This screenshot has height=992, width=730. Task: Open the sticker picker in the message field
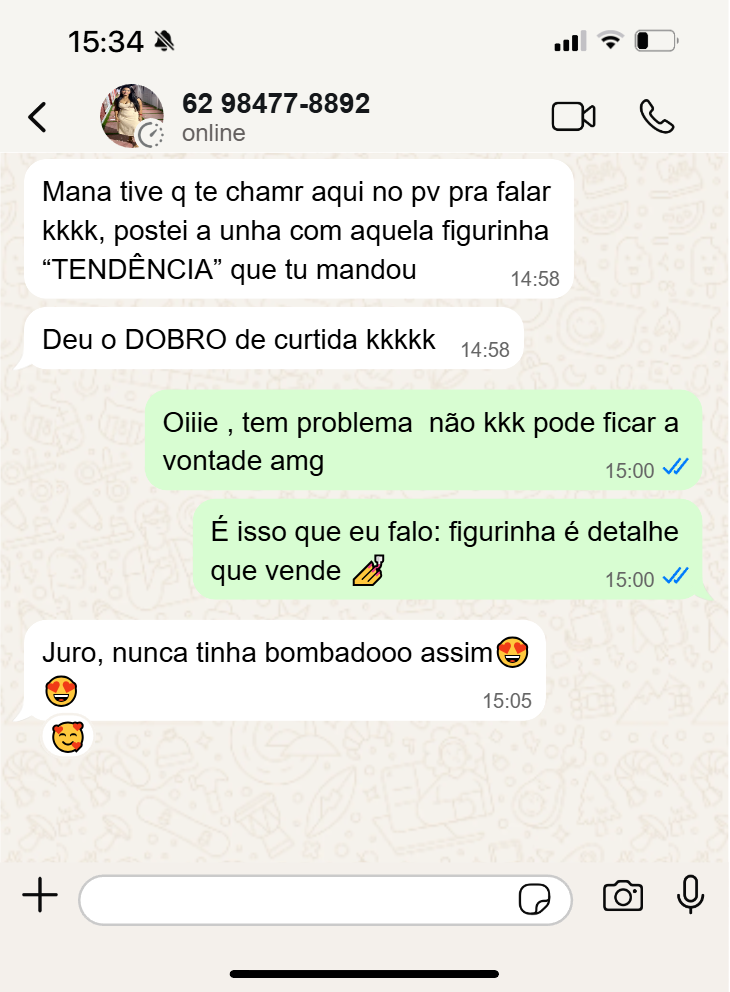click(536, 899)
